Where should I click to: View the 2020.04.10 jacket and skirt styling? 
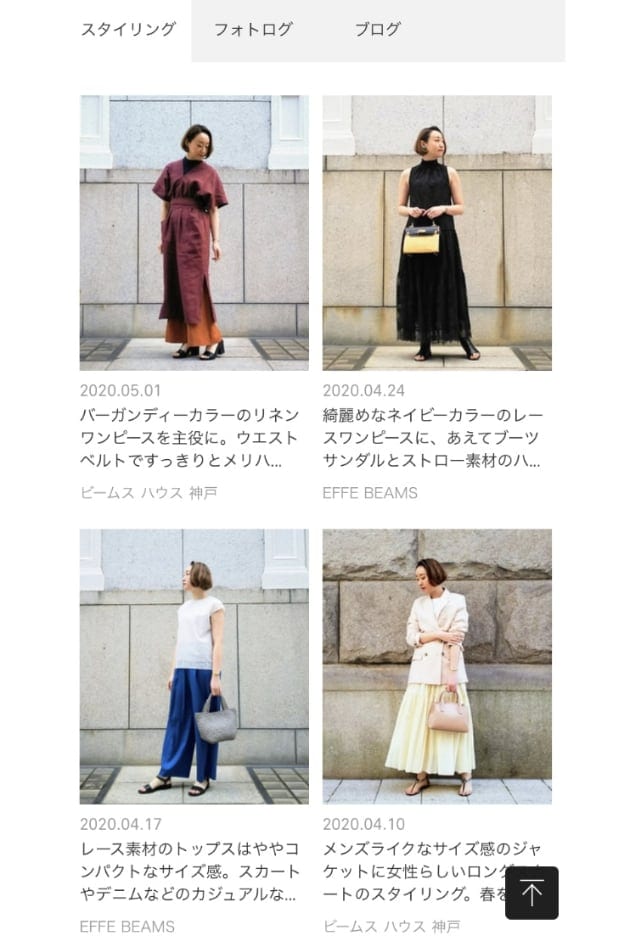(437, 666)
